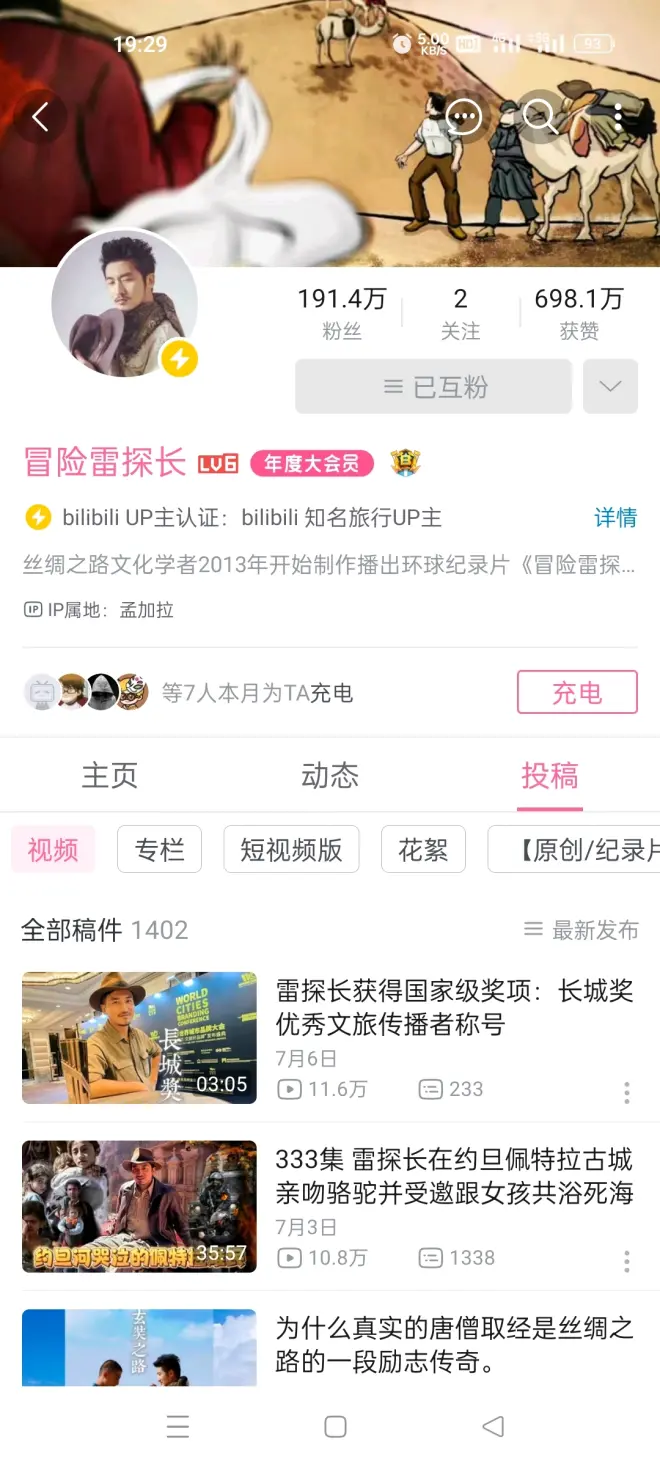Switch to the 动态 tab
Screen dimensions: 660x1467
(x=329, y=776)
